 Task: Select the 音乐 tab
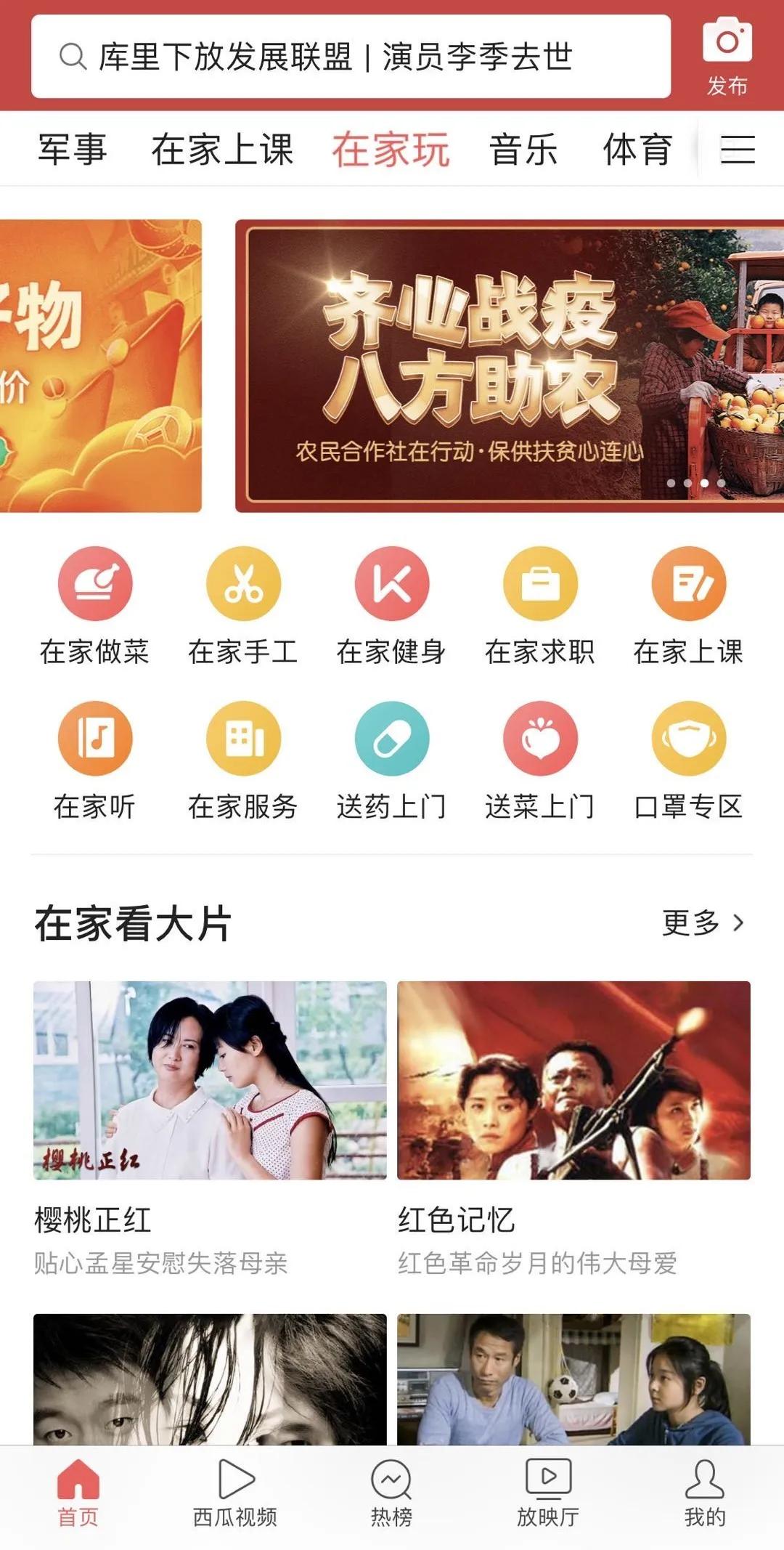click(x=523, y=150)
